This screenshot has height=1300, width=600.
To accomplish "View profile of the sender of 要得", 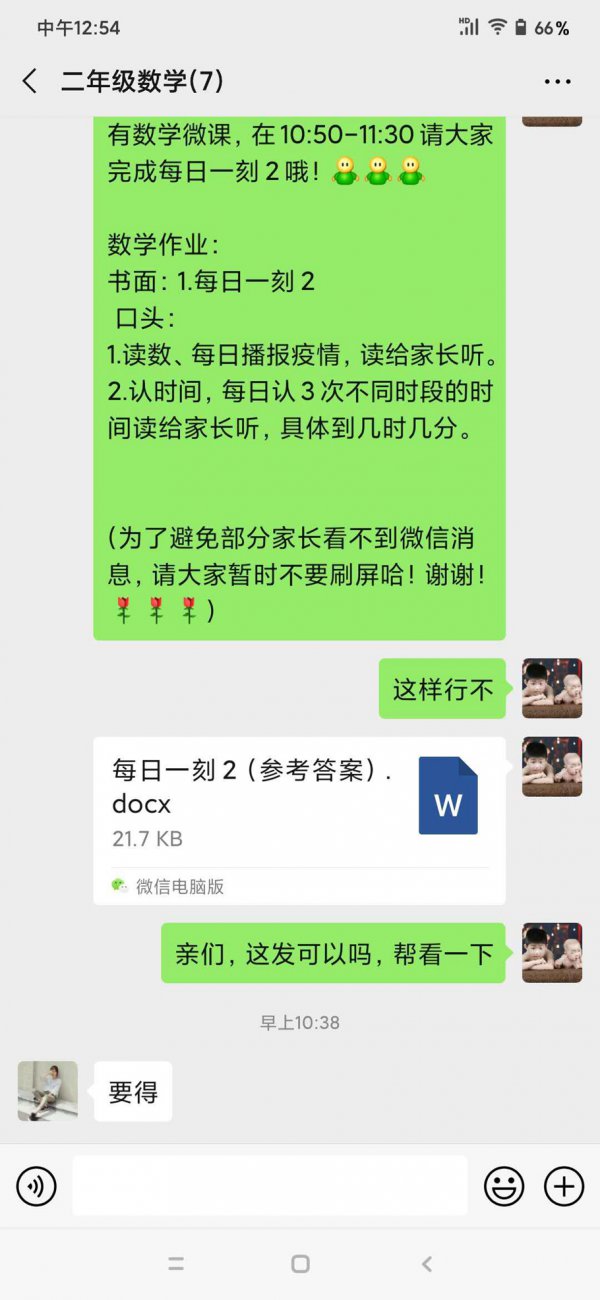I will tap(48, 1091).
